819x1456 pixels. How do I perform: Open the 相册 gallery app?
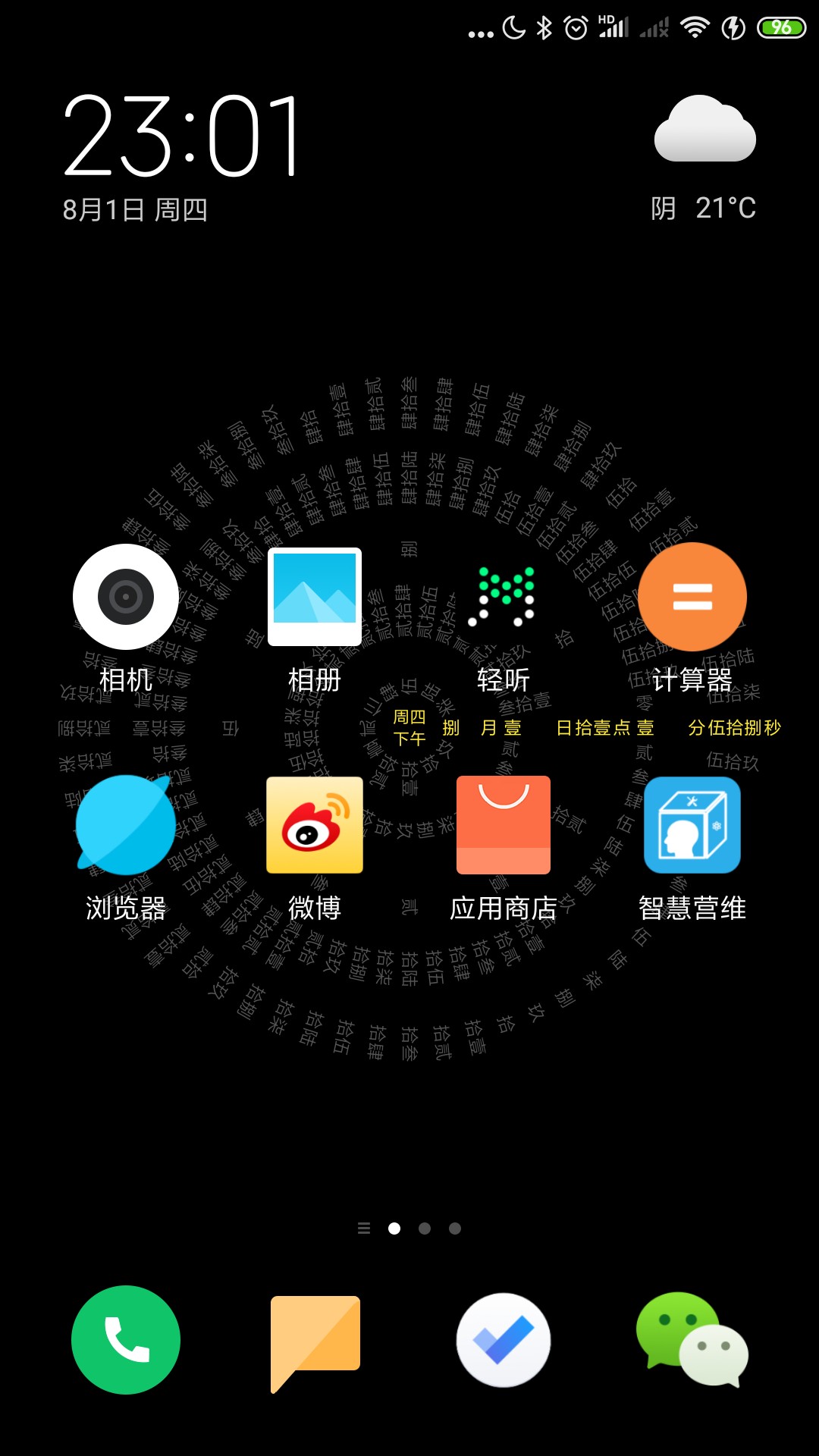click(315, 597)
